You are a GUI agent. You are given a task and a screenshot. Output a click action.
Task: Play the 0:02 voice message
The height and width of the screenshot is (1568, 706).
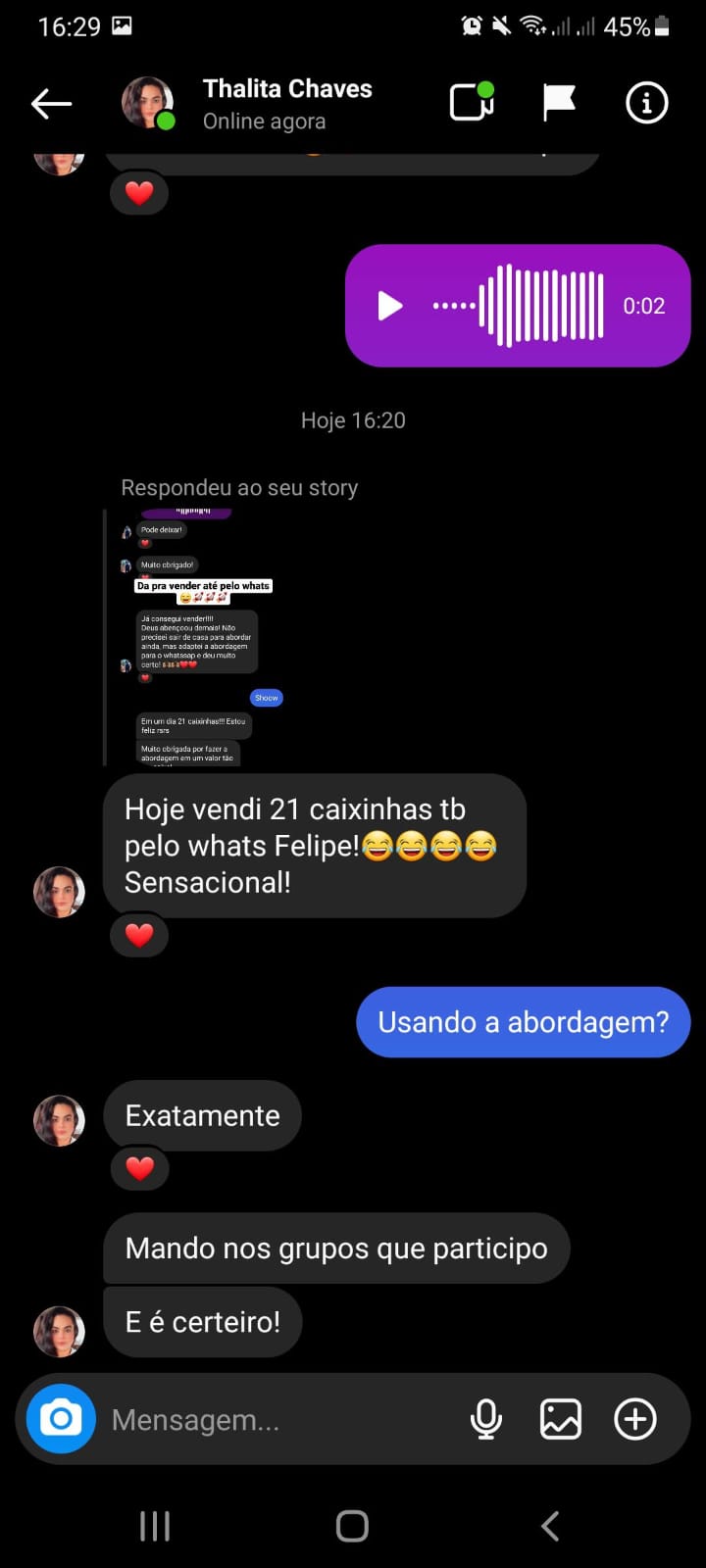tap(390, 306)
